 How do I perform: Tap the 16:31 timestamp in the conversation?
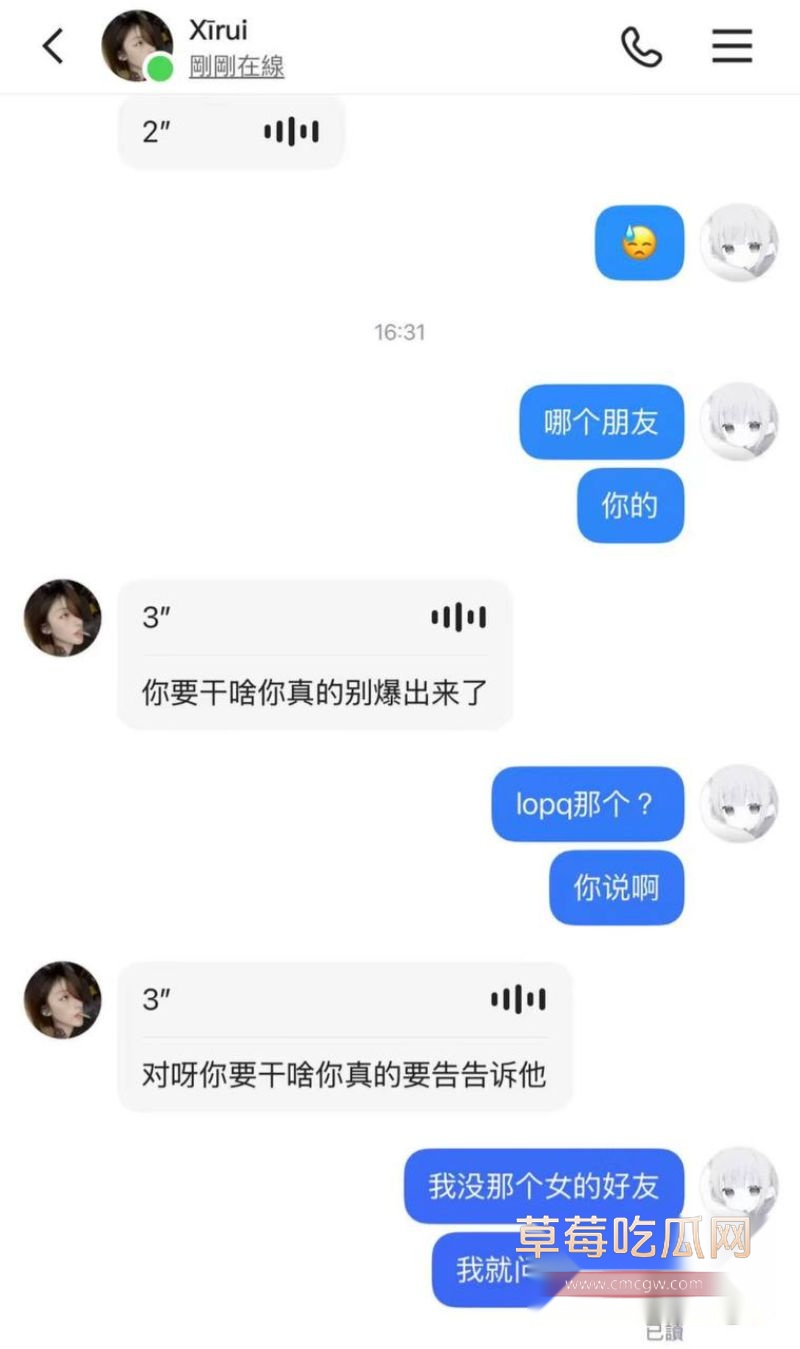click(x=400, y=332)
